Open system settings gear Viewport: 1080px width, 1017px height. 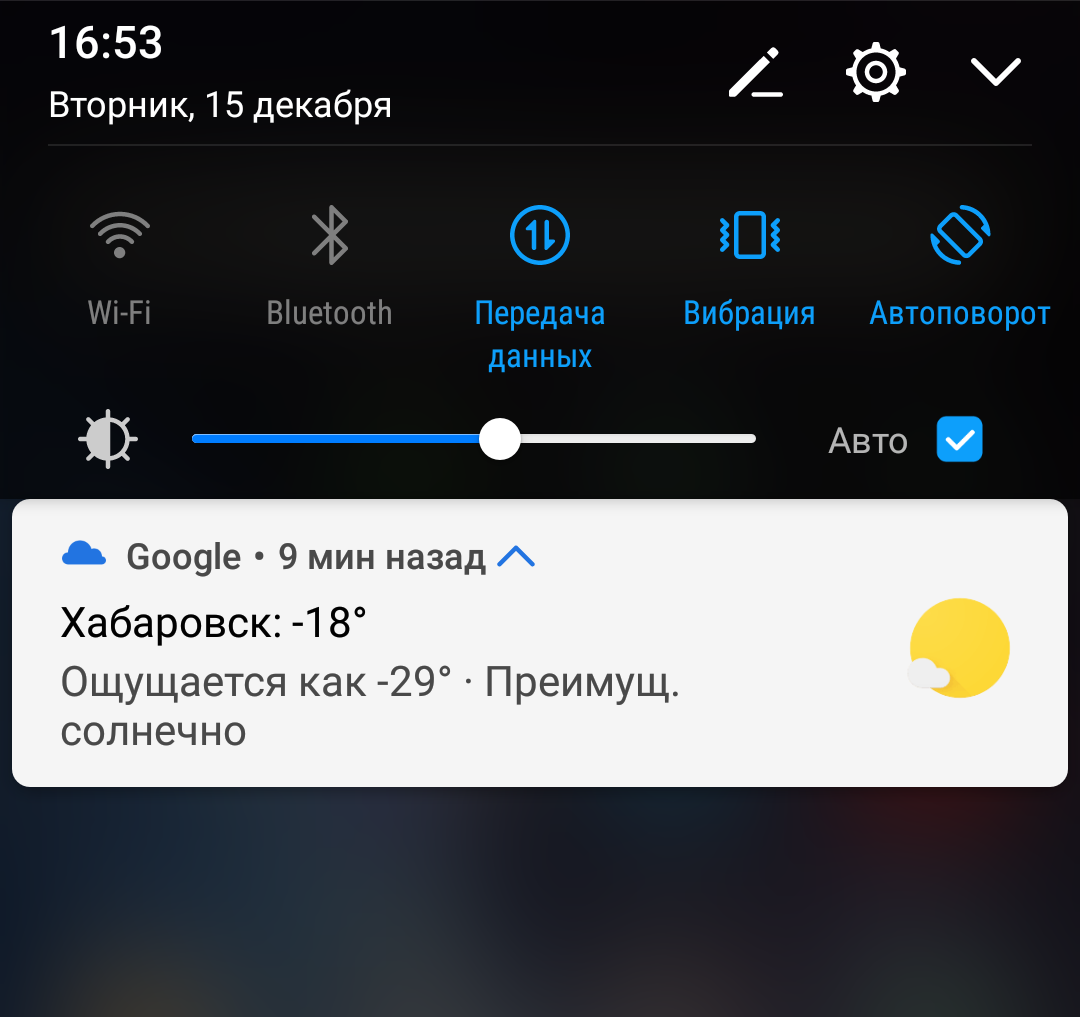tap(875, 72)
